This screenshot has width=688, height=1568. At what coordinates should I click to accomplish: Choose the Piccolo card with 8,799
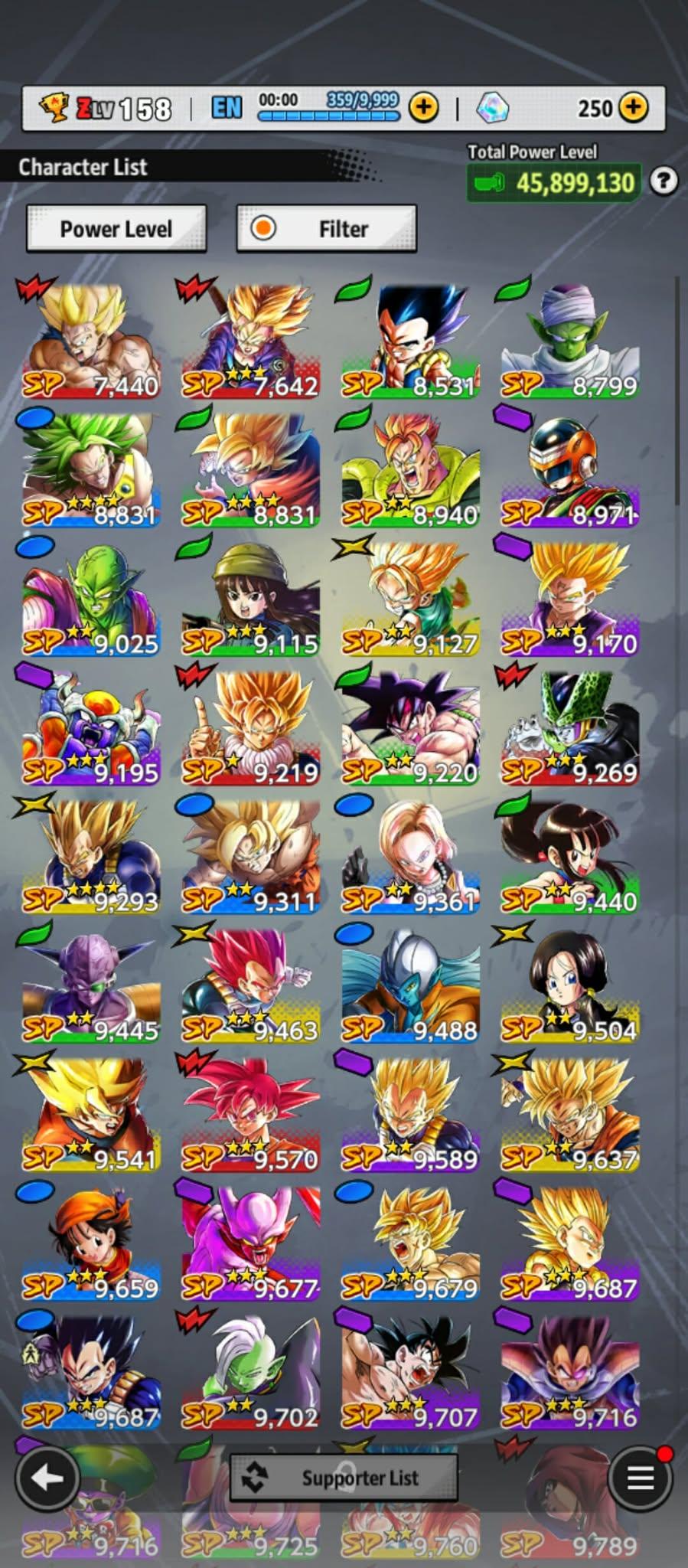pos(570,341)
